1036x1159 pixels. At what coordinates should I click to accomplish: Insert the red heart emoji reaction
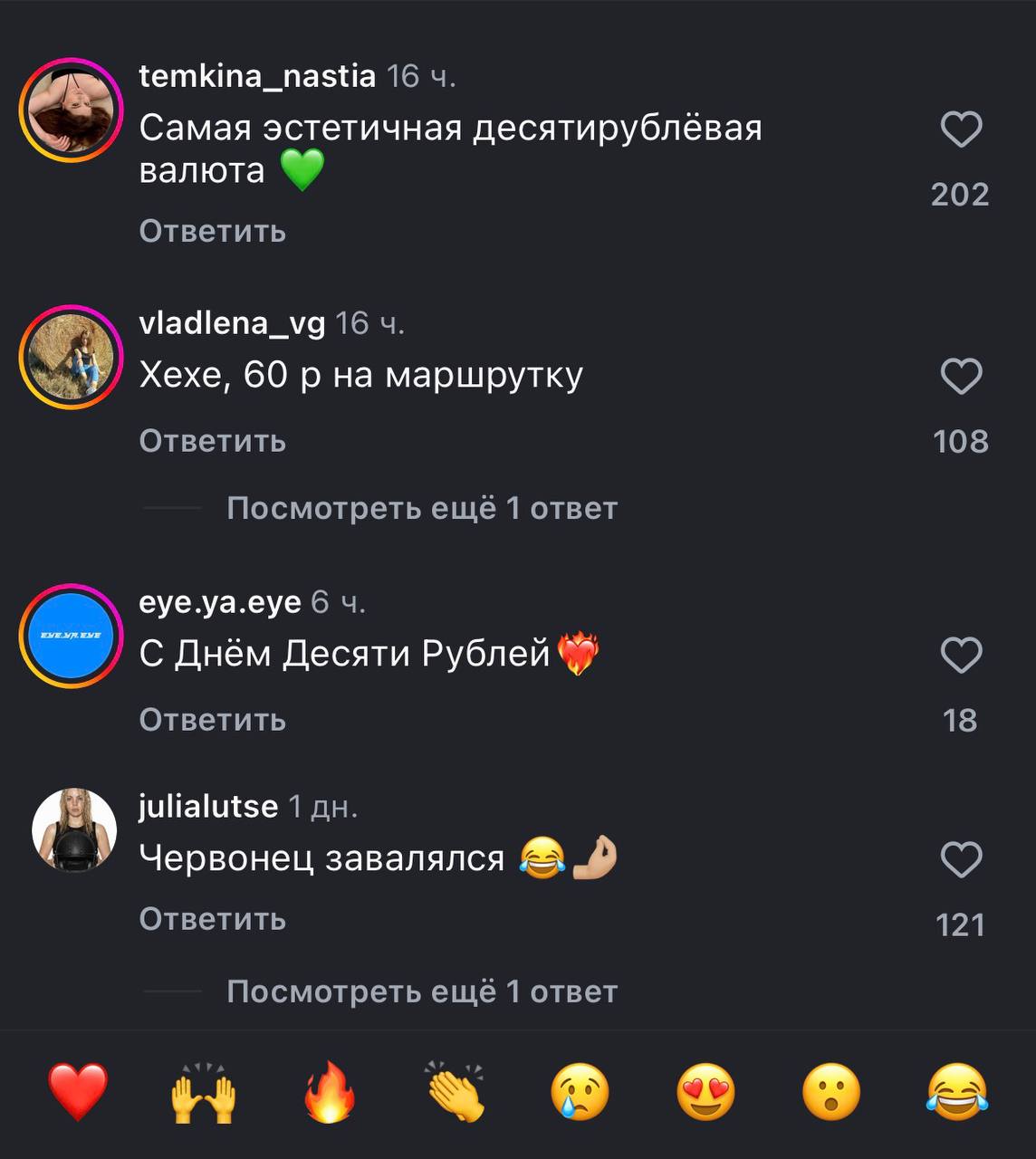point(78,1092)
